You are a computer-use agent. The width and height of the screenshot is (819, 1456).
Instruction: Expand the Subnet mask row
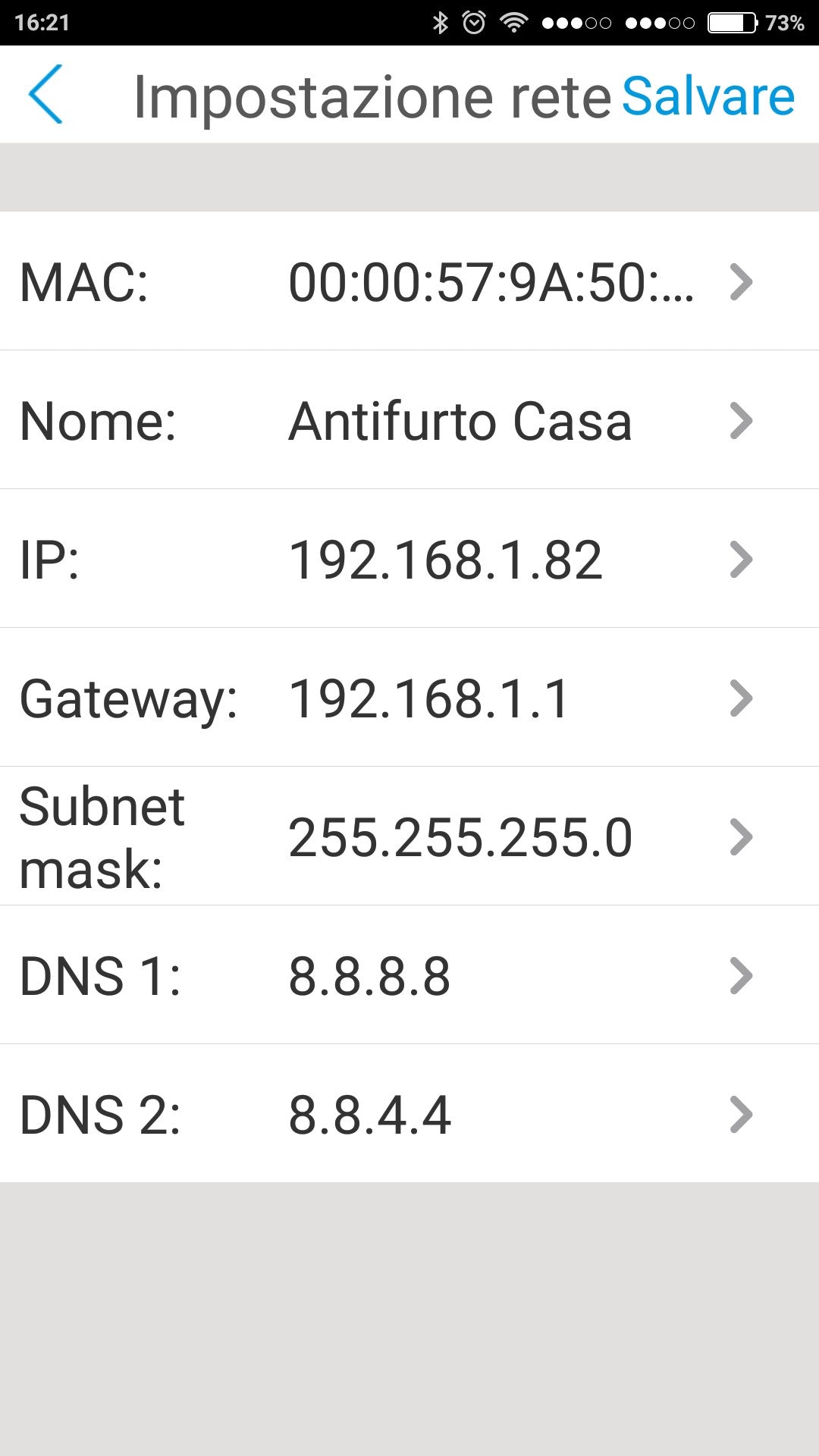(x=742, y=836)
